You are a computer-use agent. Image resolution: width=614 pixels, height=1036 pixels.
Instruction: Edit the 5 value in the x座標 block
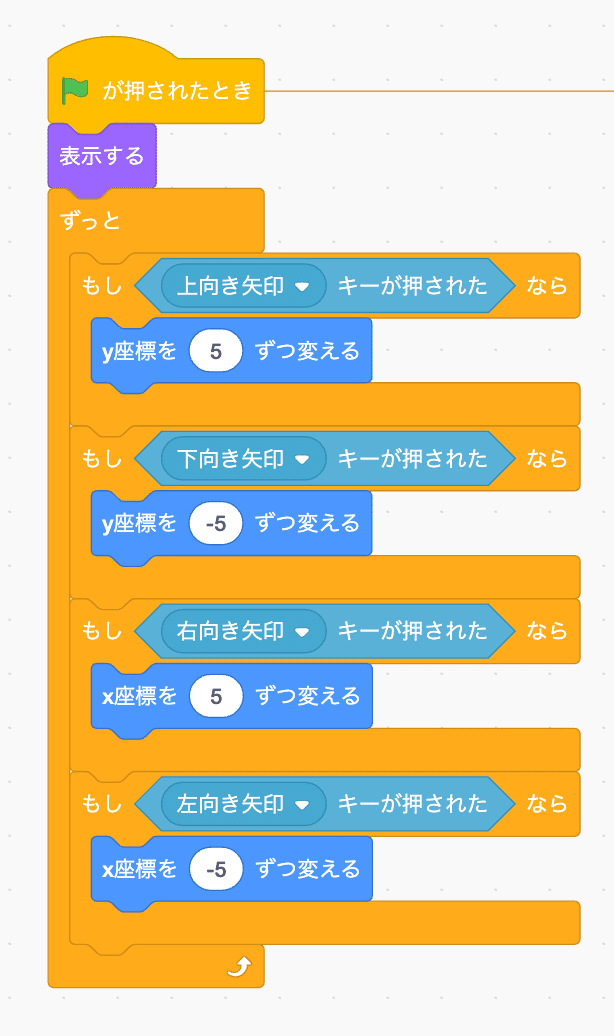click(215, 696)
